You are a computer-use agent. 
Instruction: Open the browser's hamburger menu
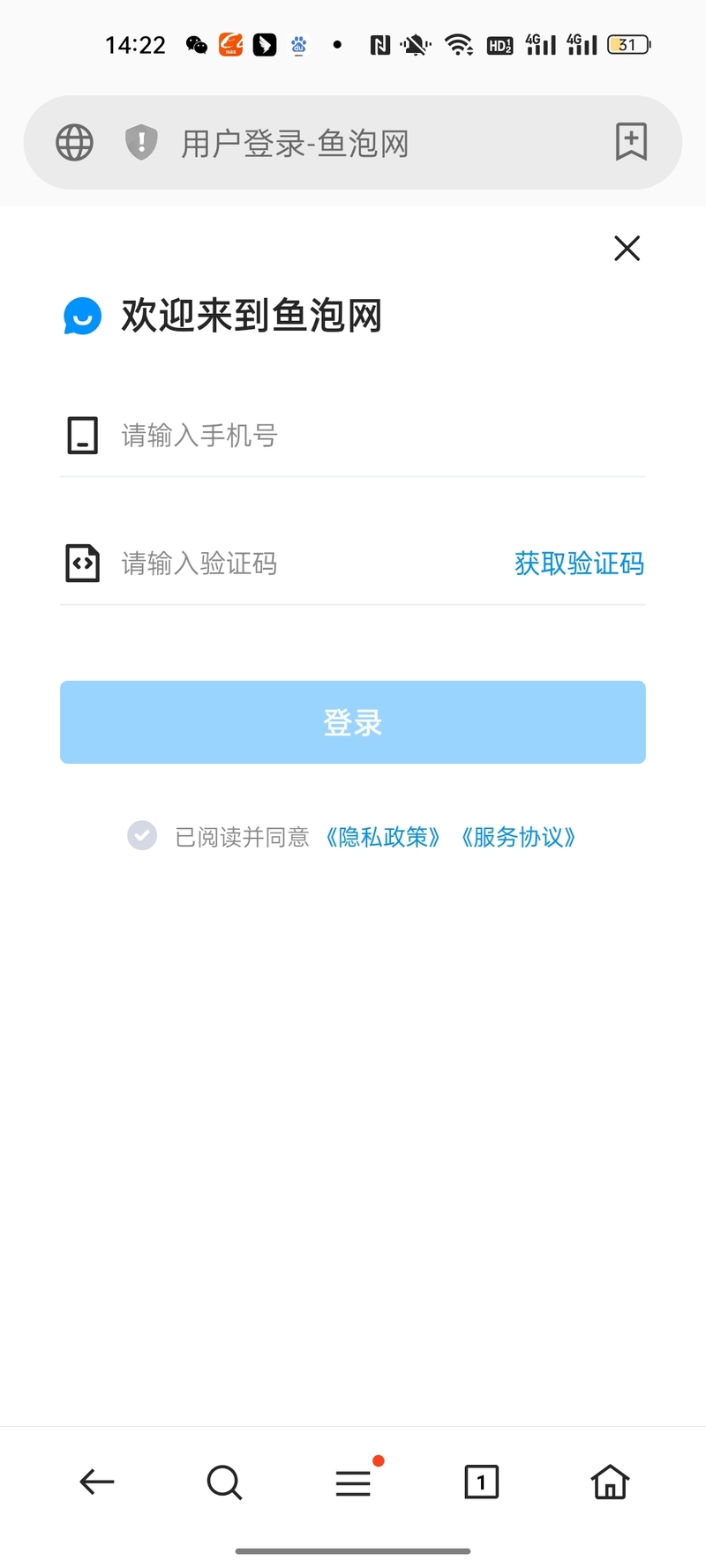click(353, 1482)
